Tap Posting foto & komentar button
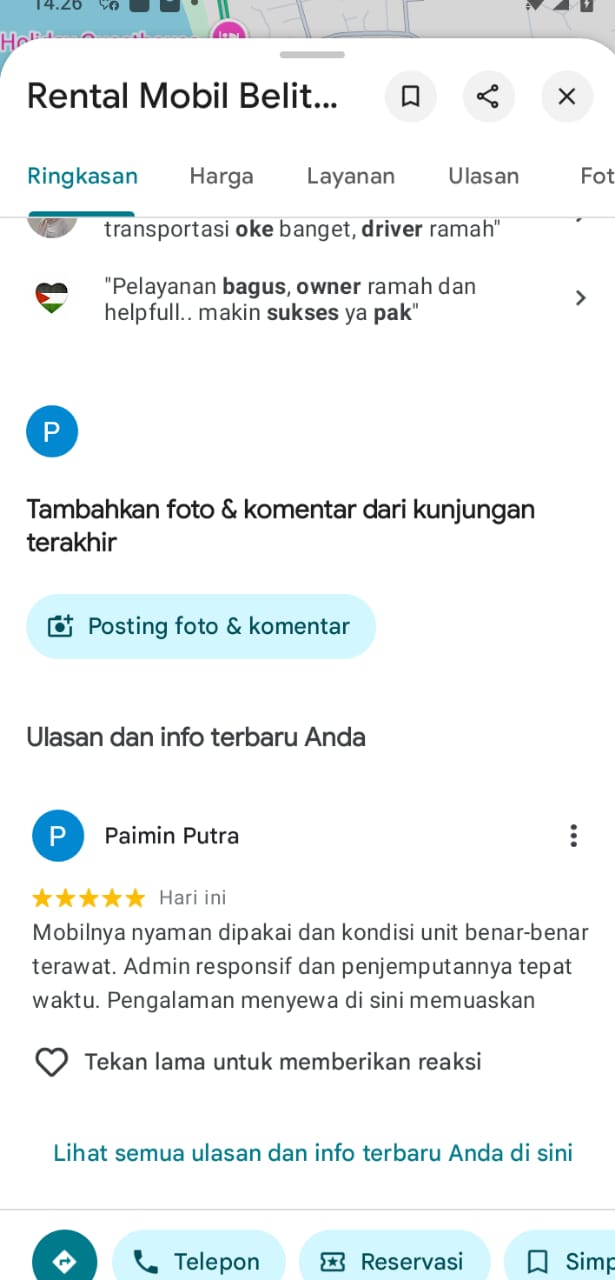This screenshot has width=615, height=1280. (201, 626)
